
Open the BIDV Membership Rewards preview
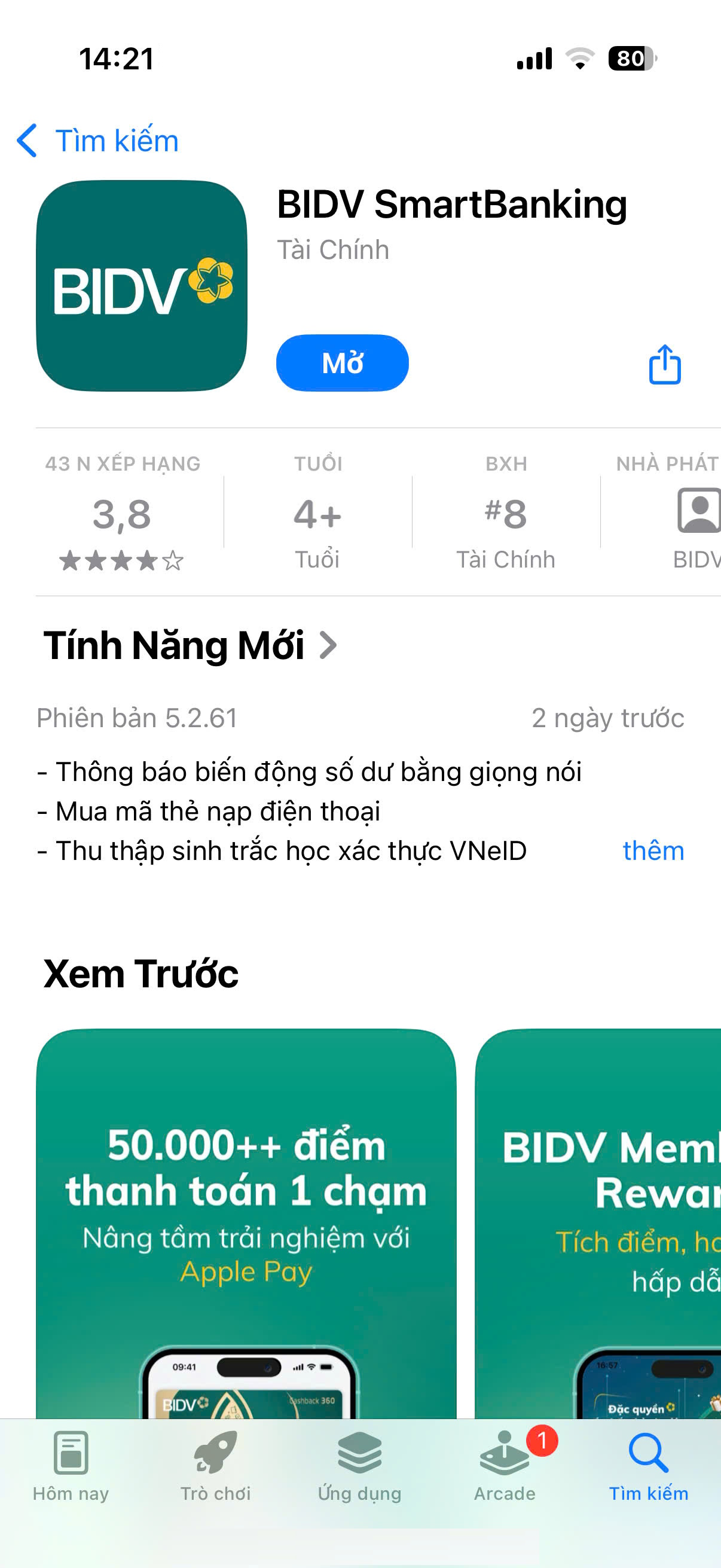(x=598, y=1224)
